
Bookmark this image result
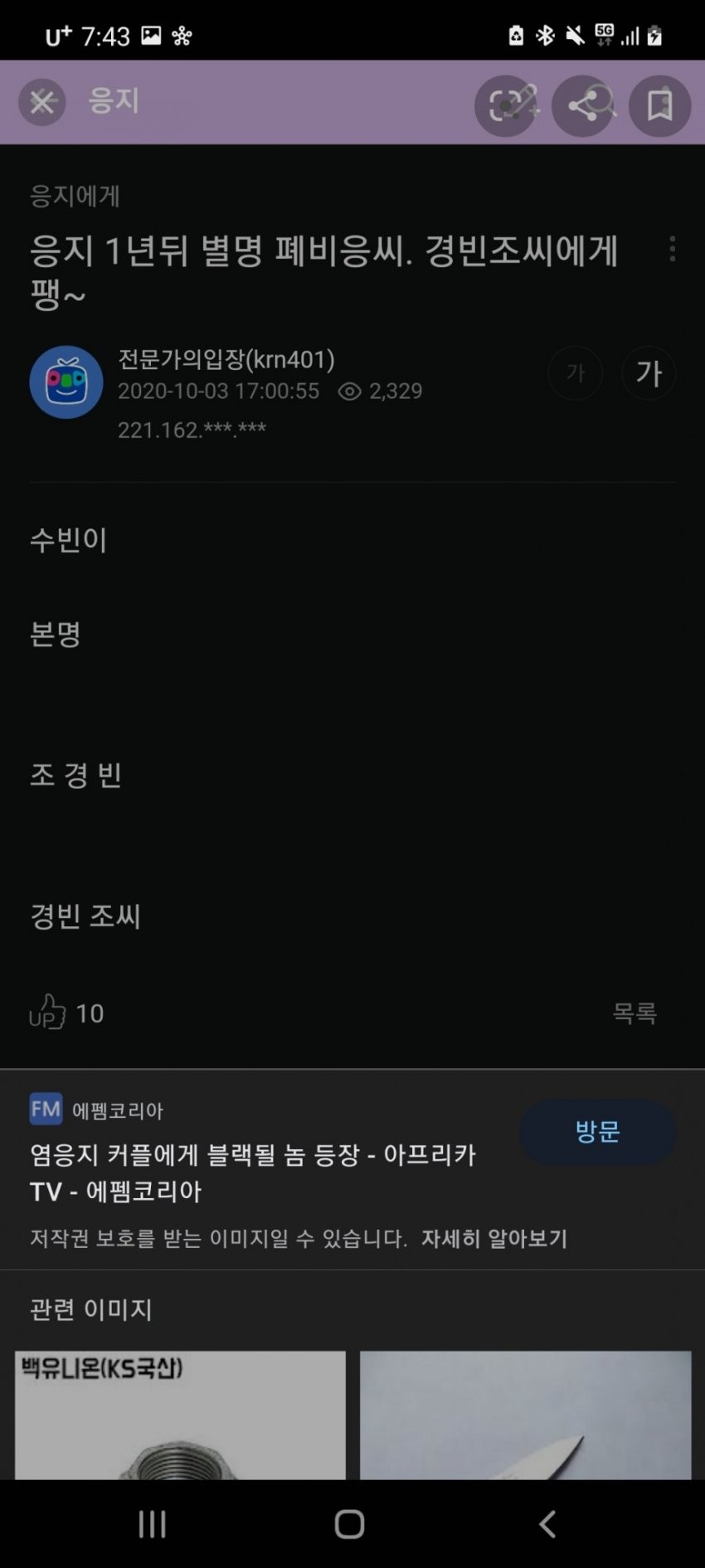659,104
